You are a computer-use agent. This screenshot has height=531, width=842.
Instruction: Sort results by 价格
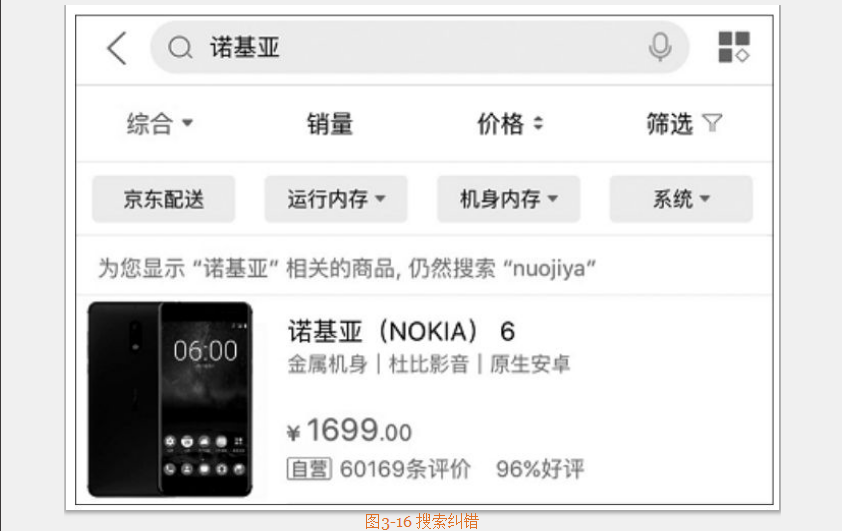(x=509, y=124)
